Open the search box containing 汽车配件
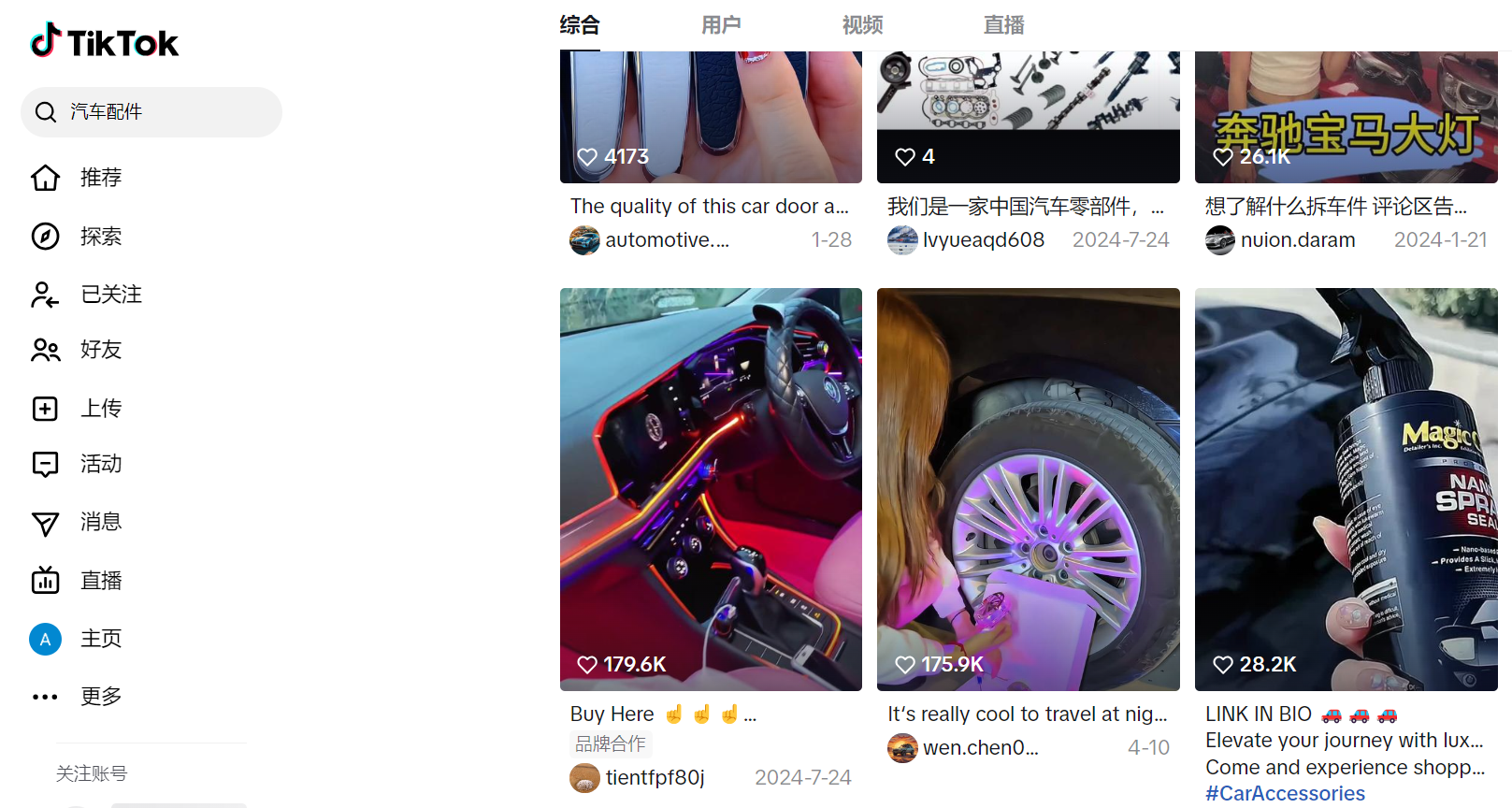The width and height of the screenshot is (1512, 808). (x=151, y=112)
